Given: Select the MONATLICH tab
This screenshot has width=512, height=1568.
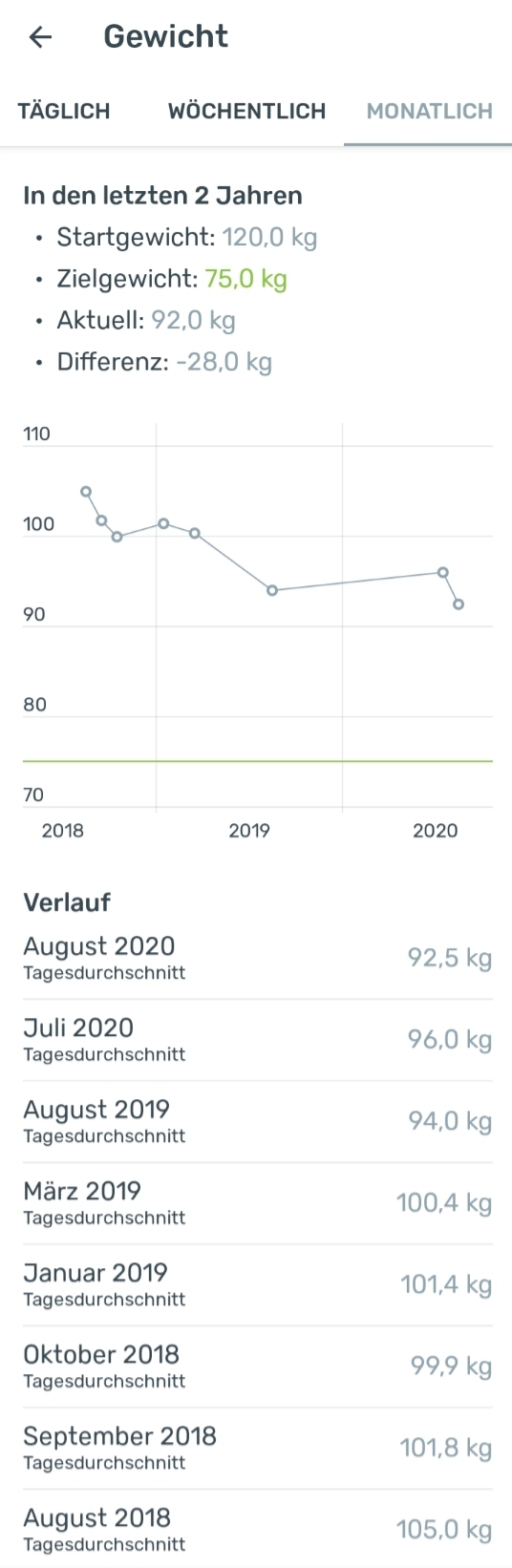Looking at the screenshot, I should point(429,111).
